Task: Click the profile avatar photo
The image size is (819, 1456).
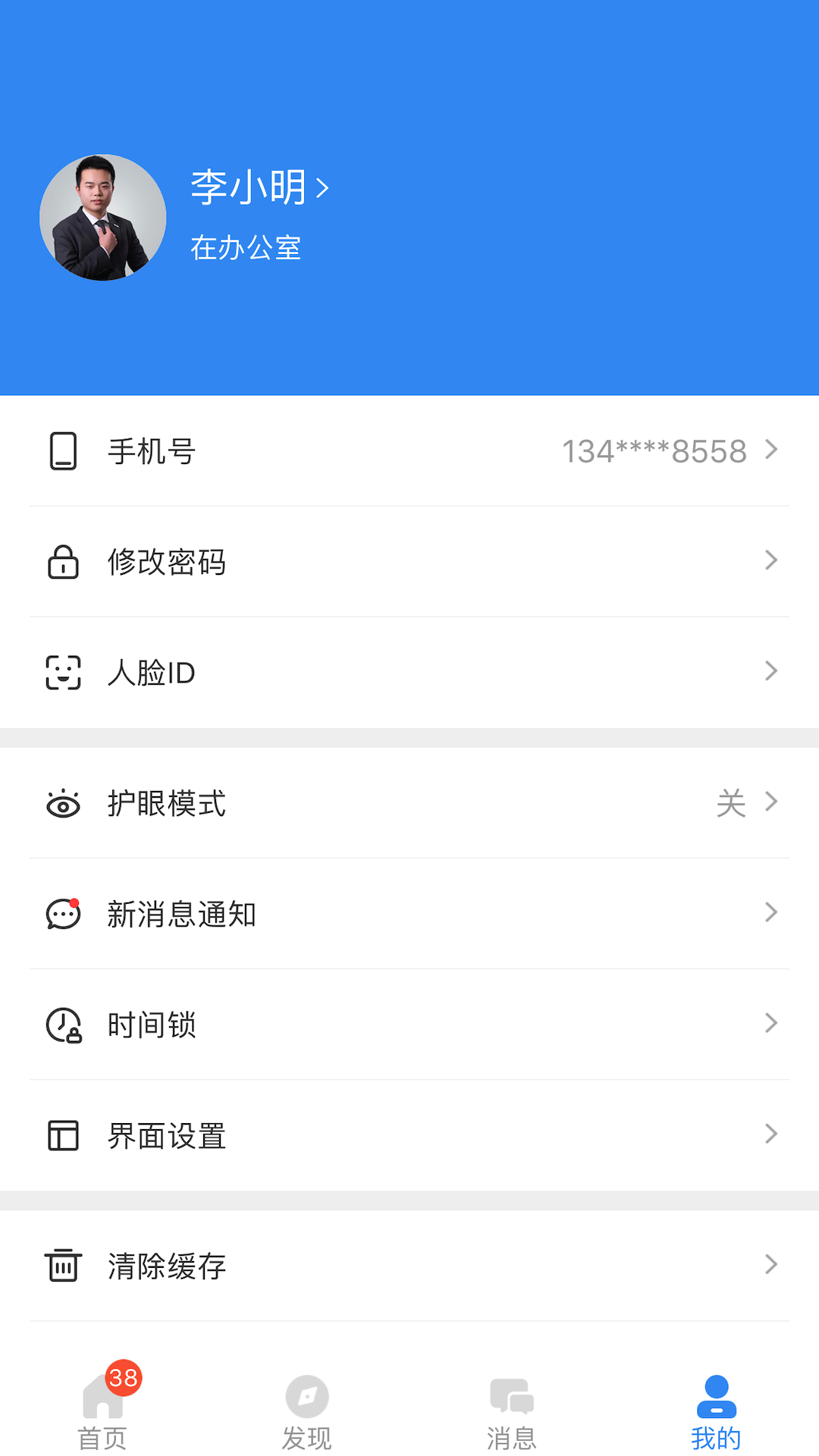Action: click(102, 218)
